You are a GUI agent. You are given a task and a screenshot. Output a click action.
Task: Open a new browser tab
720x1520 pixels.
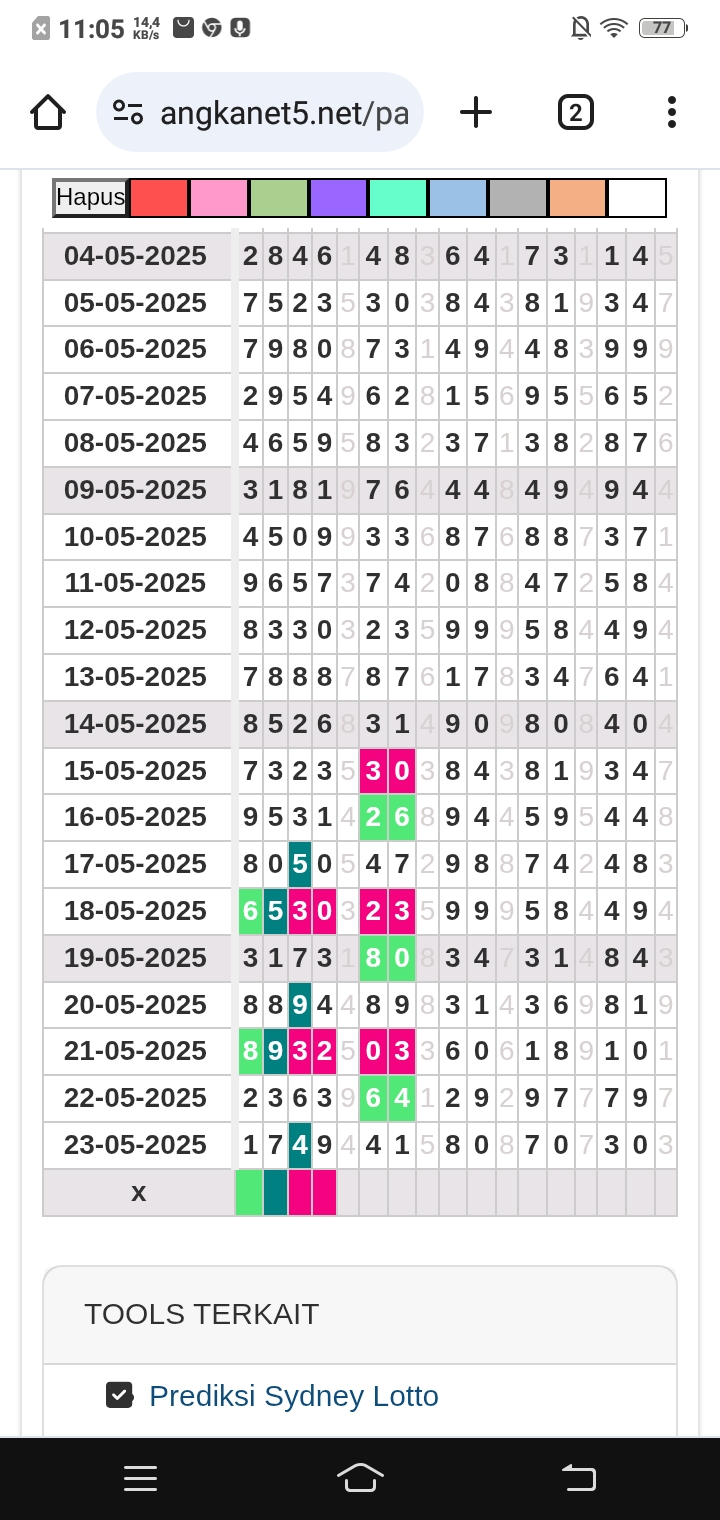pyautogui.click(x=476, y=112)
